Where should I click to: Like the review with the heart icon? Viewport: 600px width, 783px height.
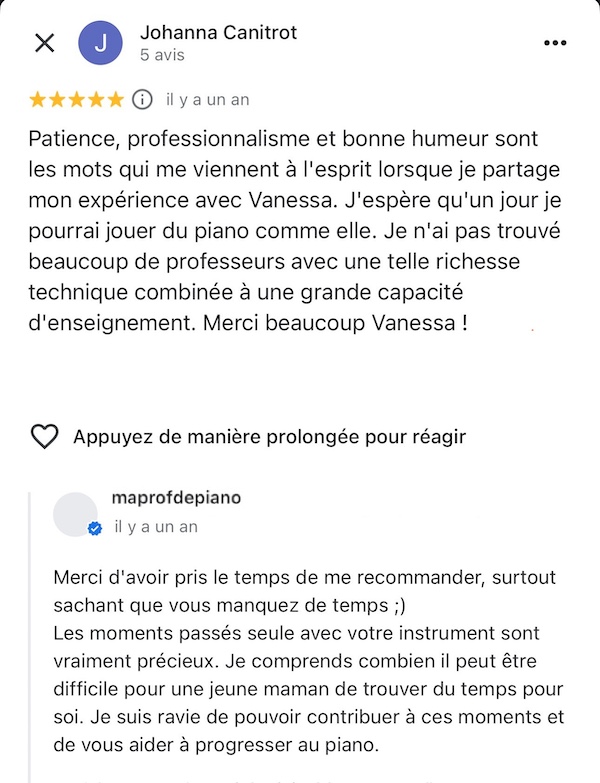coord(44,437)
